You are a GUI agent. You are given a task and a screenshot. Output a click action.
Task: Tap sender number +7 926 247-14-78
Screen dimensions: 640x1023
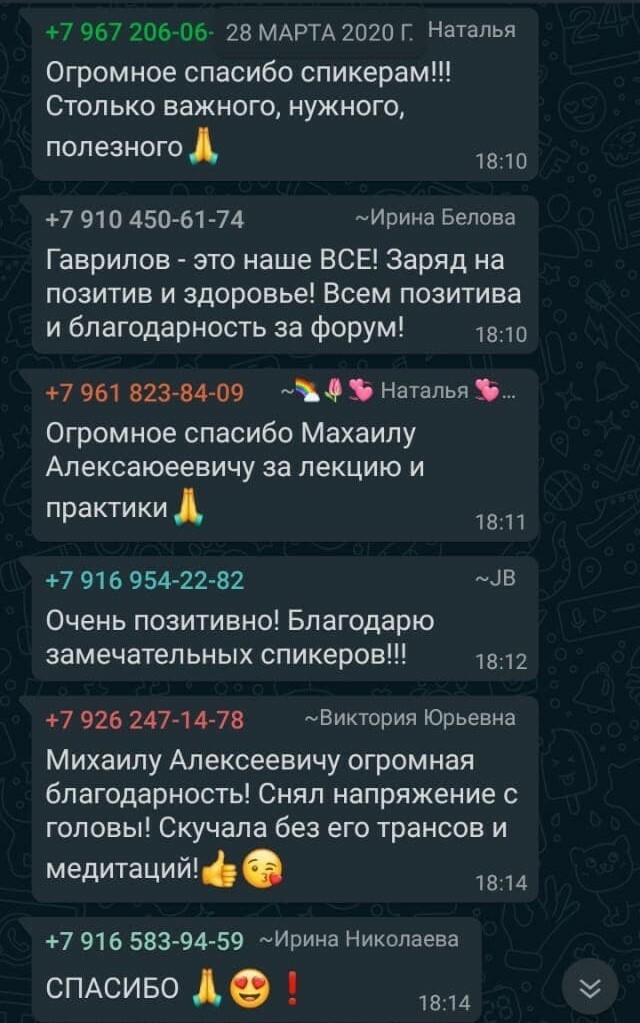[145, 720]
